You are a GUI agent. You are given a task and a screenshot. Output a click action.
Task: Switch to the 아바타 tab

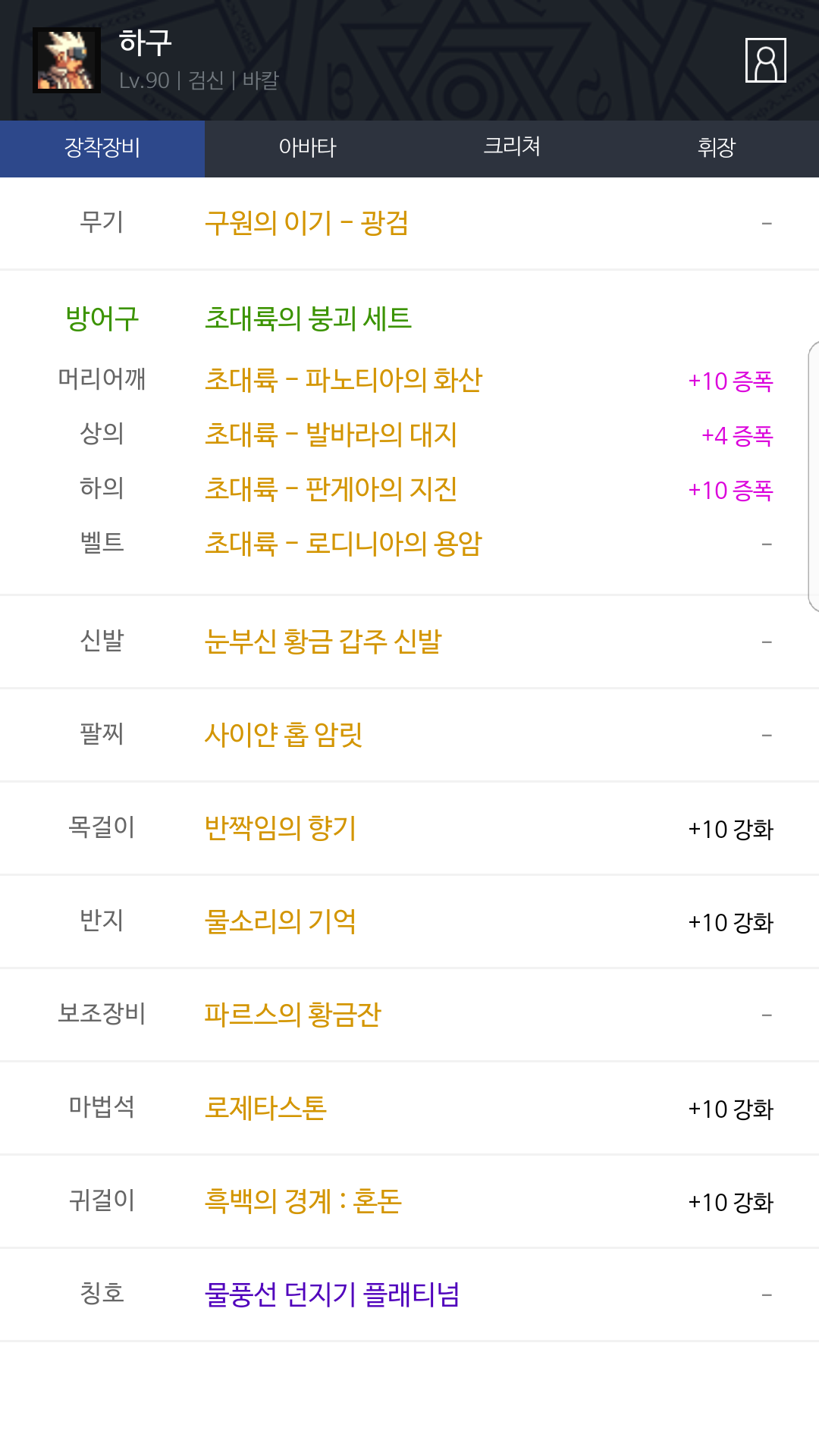coord(307,148)
